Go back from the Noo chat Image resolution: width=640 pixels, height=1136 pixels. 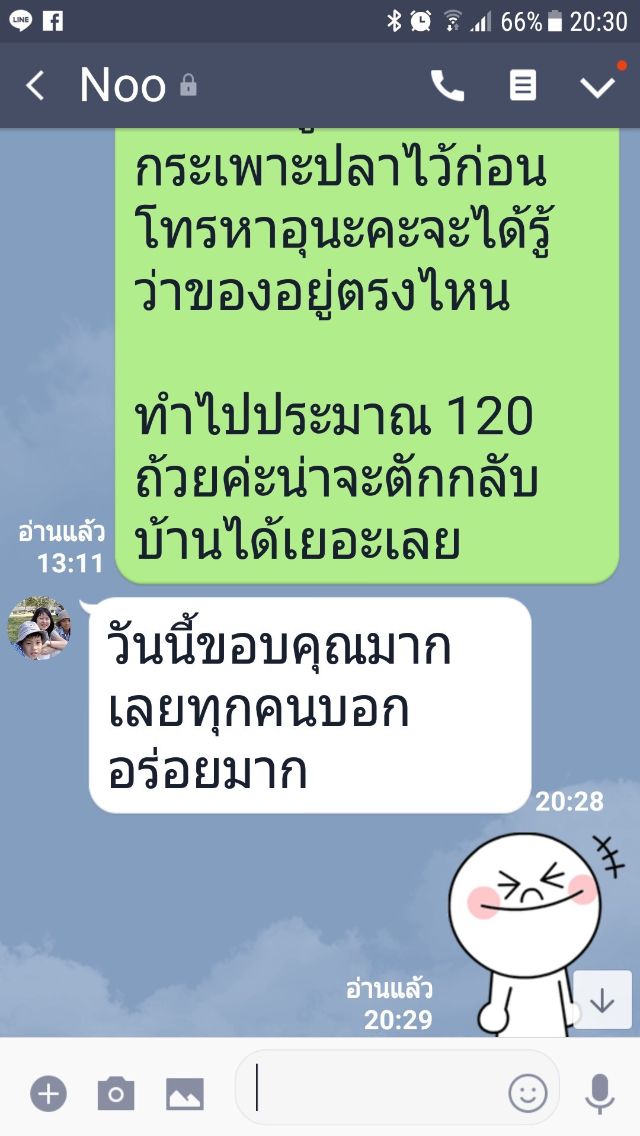(36, 86)
